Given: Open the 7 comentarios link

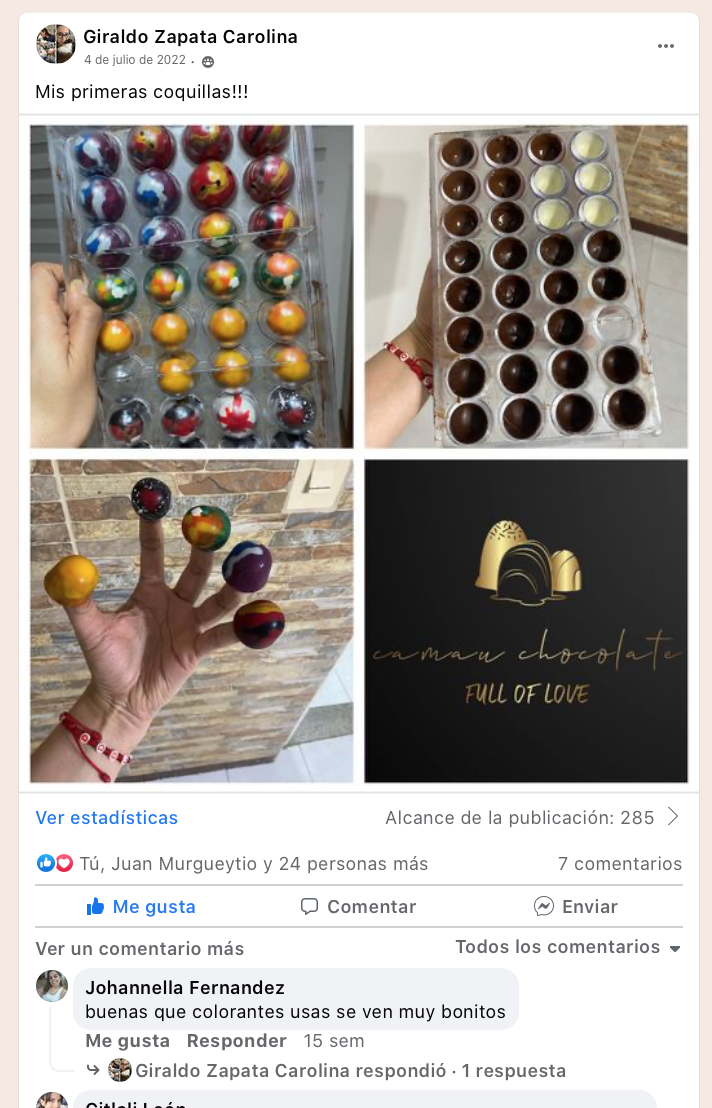Looking at the screenshot, I should 620,864.
